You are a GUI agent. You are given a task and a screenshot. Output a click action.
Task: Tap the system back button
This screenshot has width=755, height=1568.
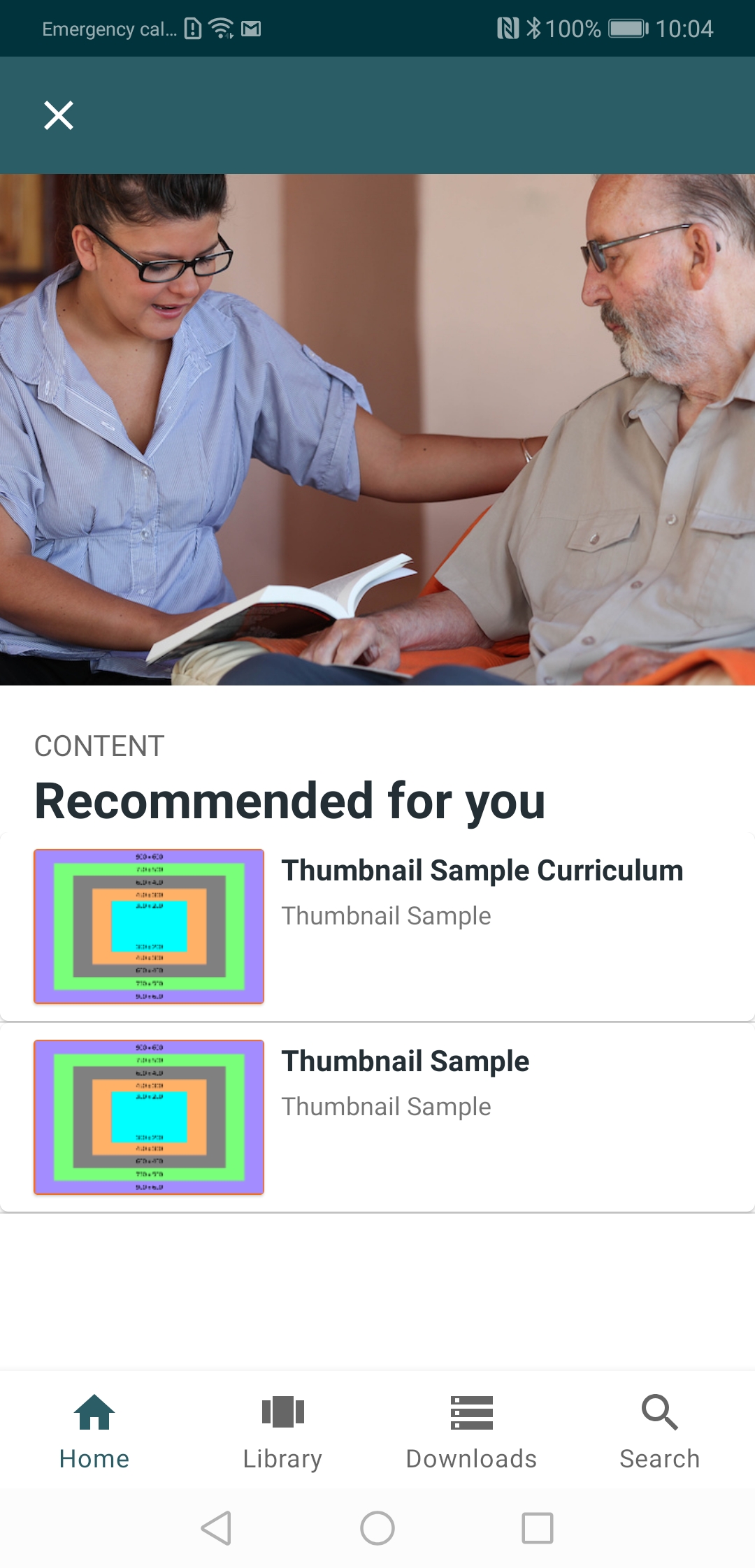tap(216, 1528)
